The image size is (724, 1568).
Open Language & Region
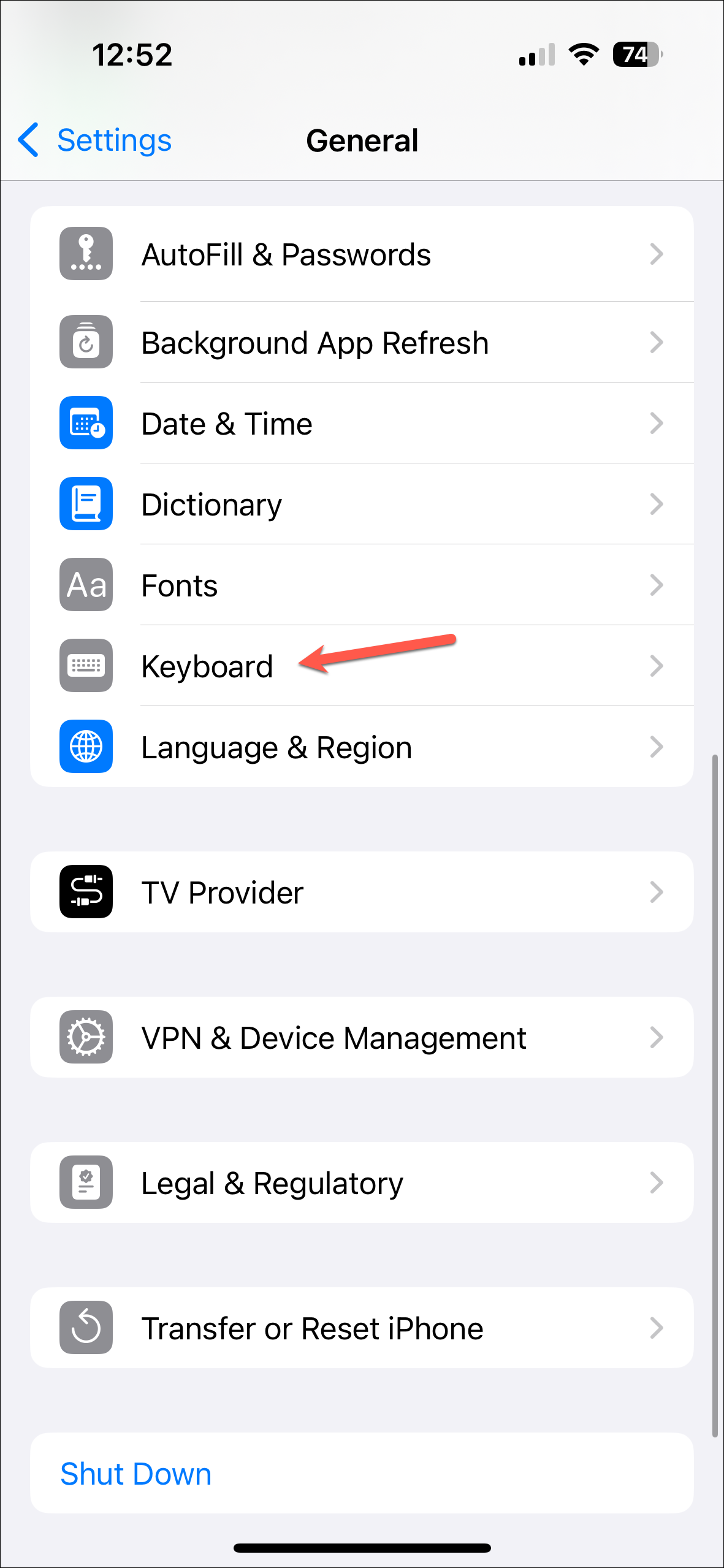[x=362, y=747]
